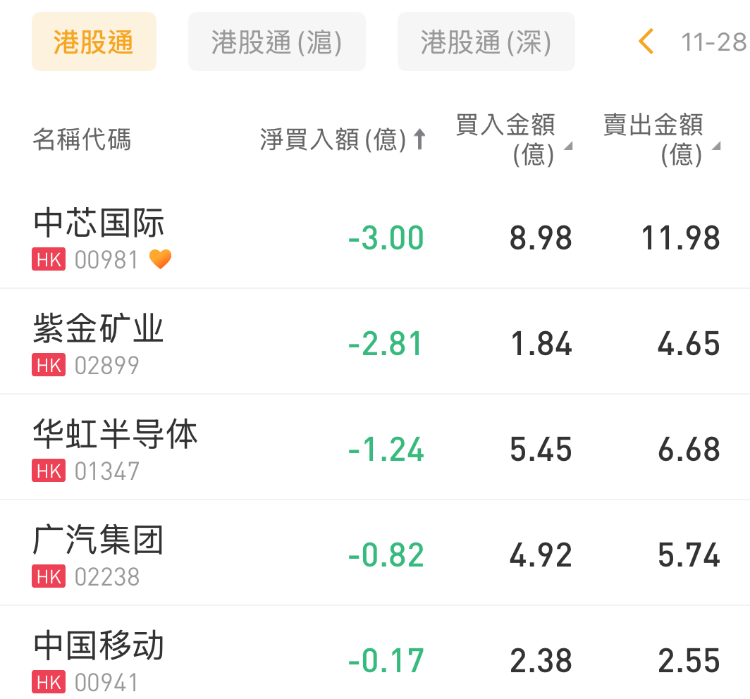View 华虹半导体 stock details
This screenshot has height=699, width=750.
click(115, 449)
